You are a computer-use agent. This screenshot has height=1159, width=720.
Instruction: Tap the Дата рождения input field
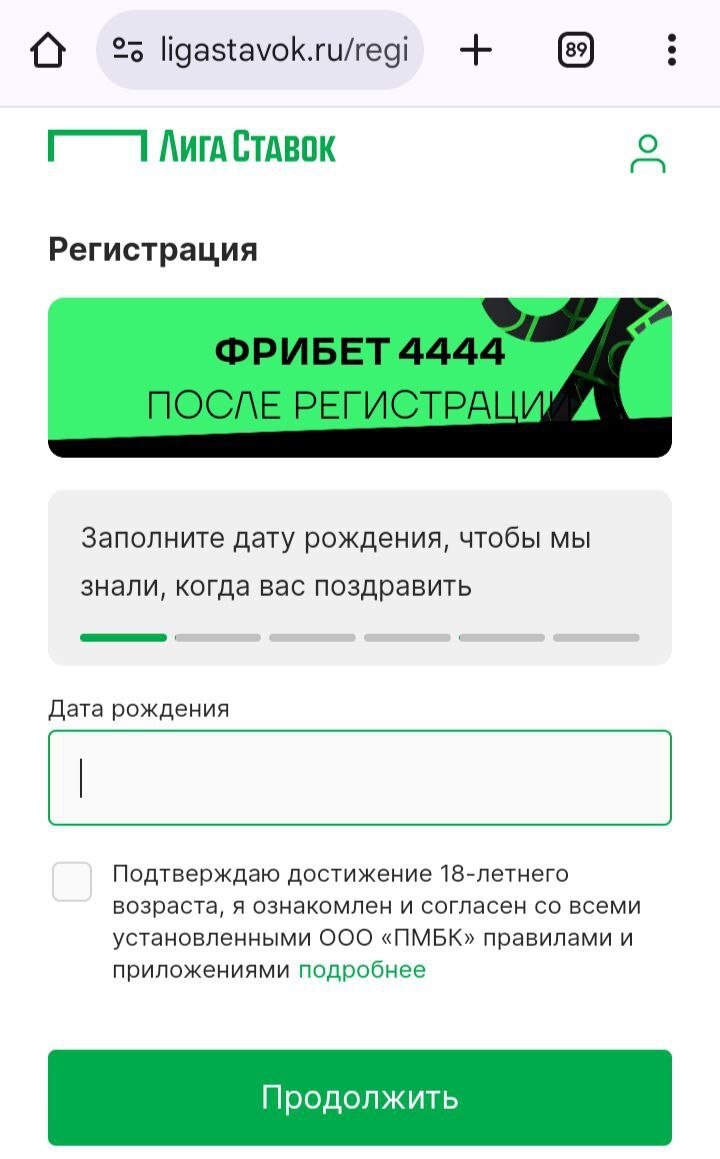[x=360, y=778]
